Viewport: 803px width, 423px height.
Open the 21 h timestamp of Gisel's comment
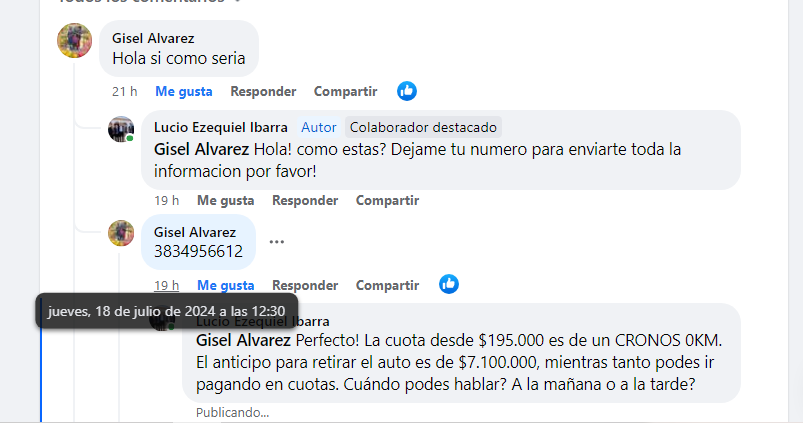click(124, 91)
